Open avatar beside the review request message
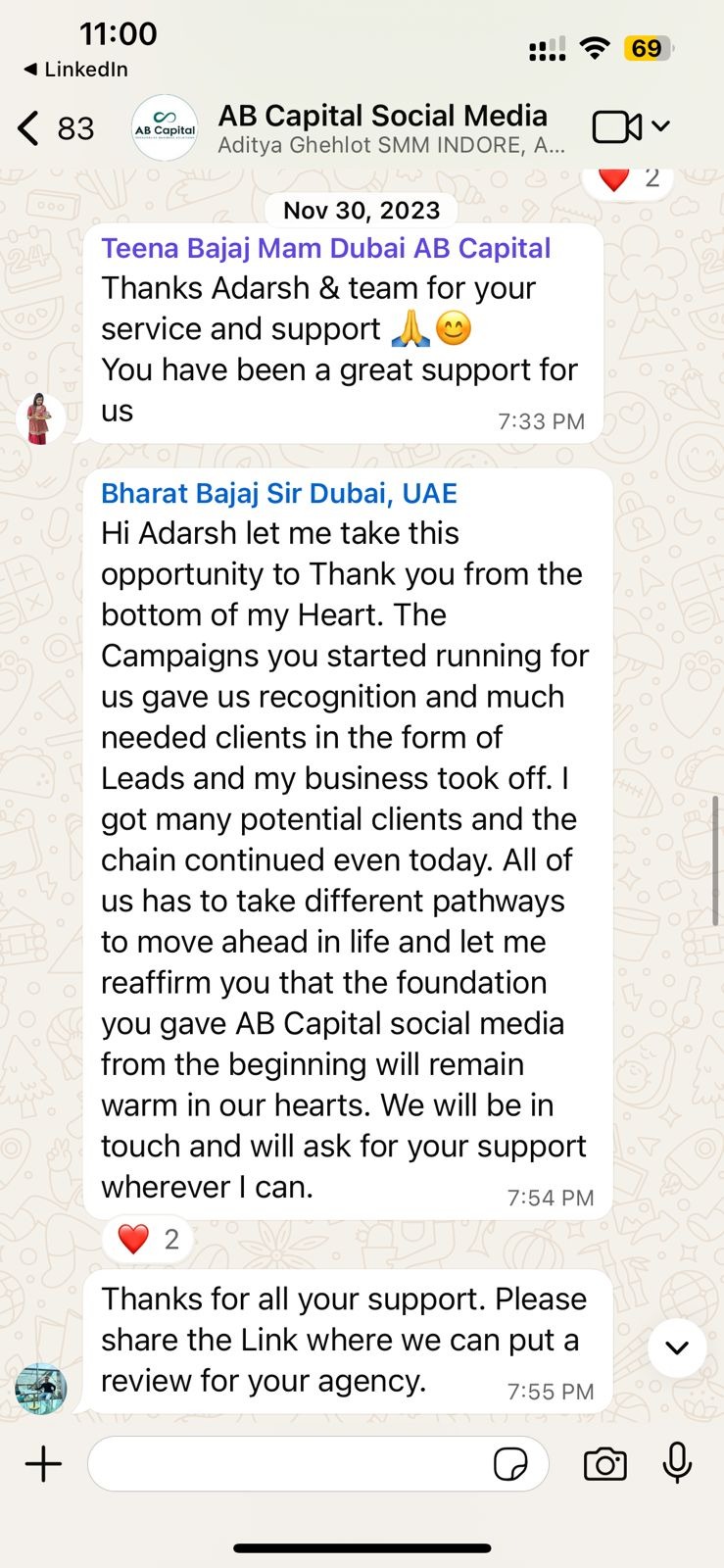Viewport: 724px width, 1568px height. point(41,1388)
